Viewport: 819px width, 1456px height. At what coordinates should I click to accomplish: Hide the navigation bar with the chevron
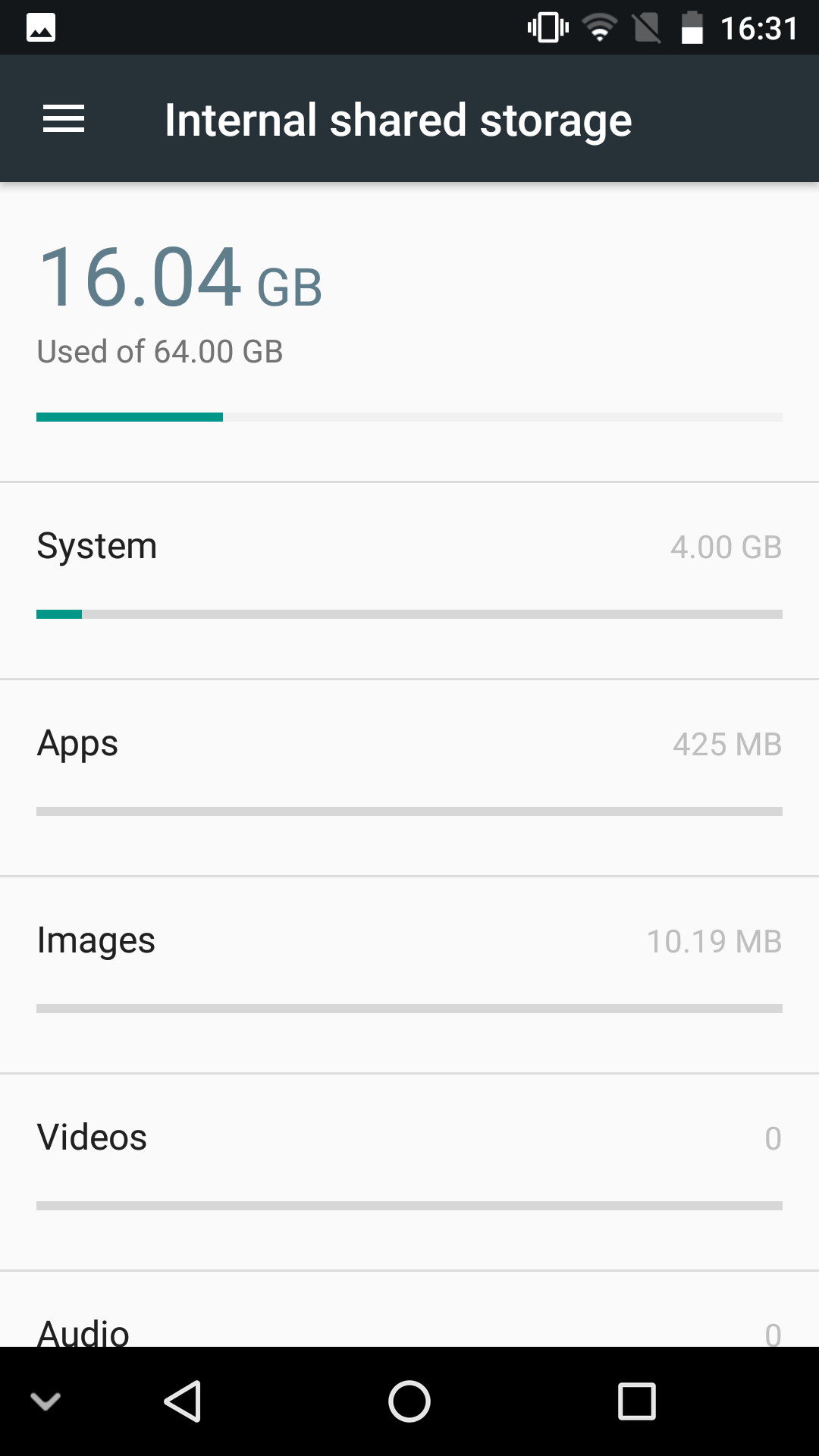coord(45,1401)
